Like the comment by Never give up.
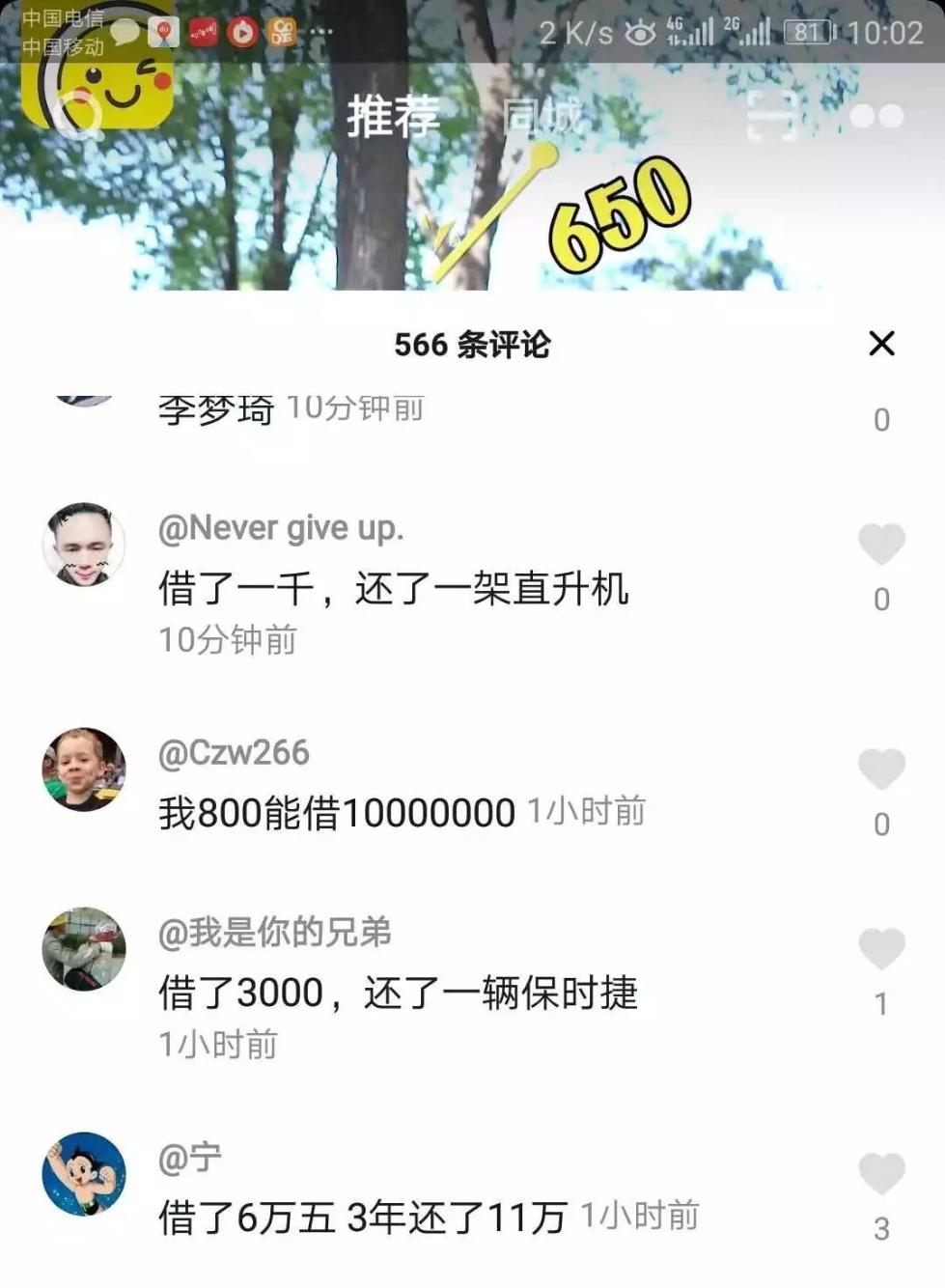Viewport: 945px width, 1288px height. pyautogui.click(x=881, y=546)
